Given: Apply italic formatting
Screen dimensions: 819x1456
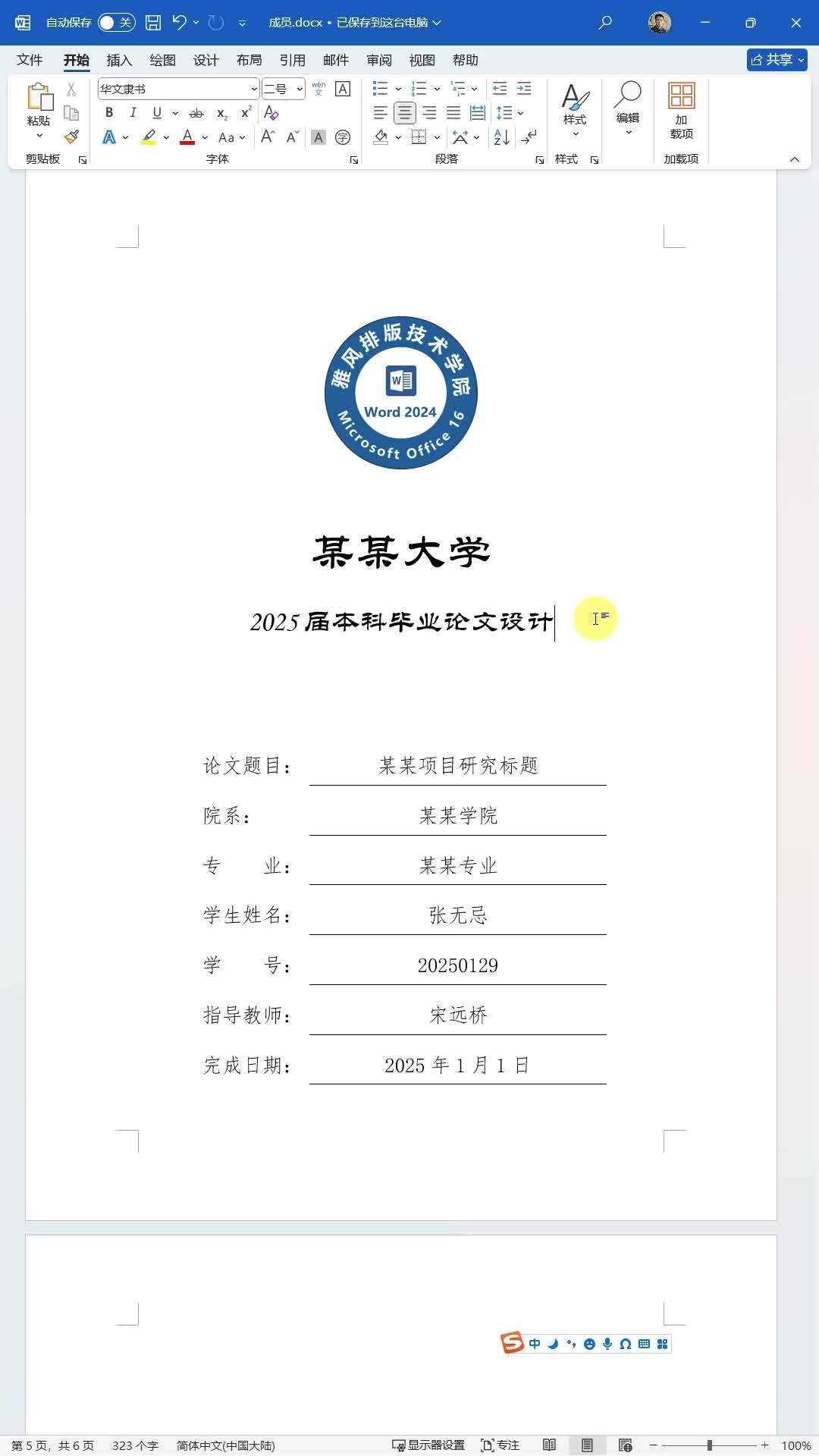Looking at the screenshot, I should 133,113.
